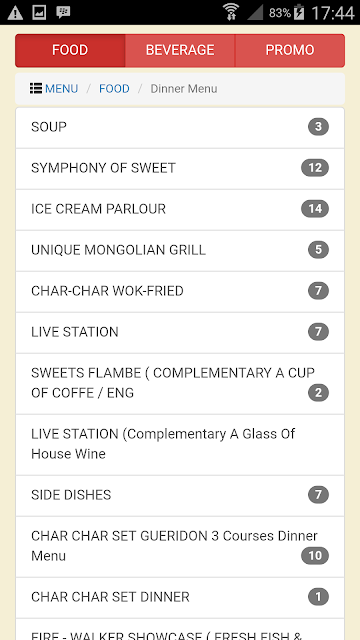Open LIVE STATION complementary house wine row

[x=180, y=444]
